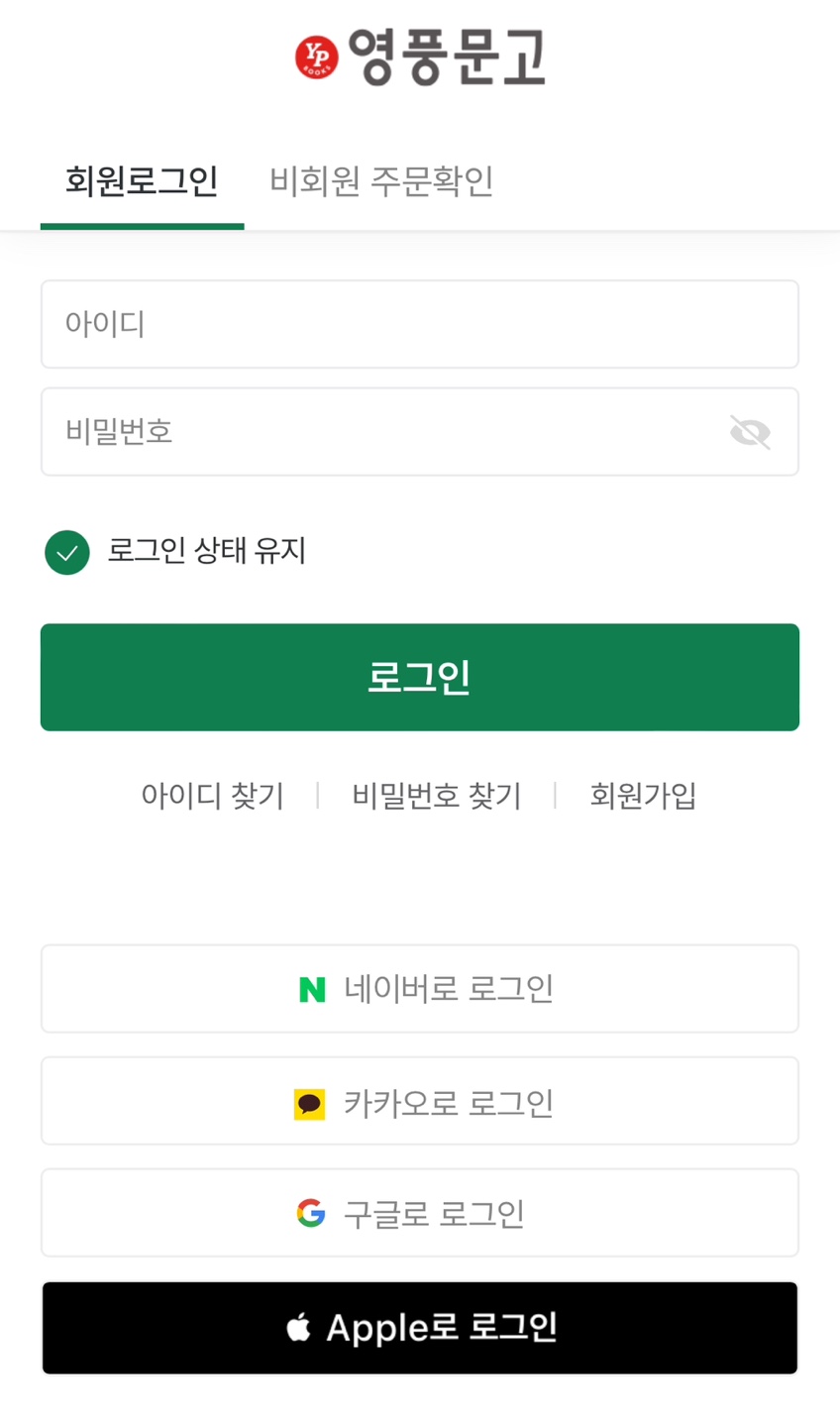The height and width of the screenshot is (1427, 840).
Task: Click the Google G icon
Action: pos(311,1213)
